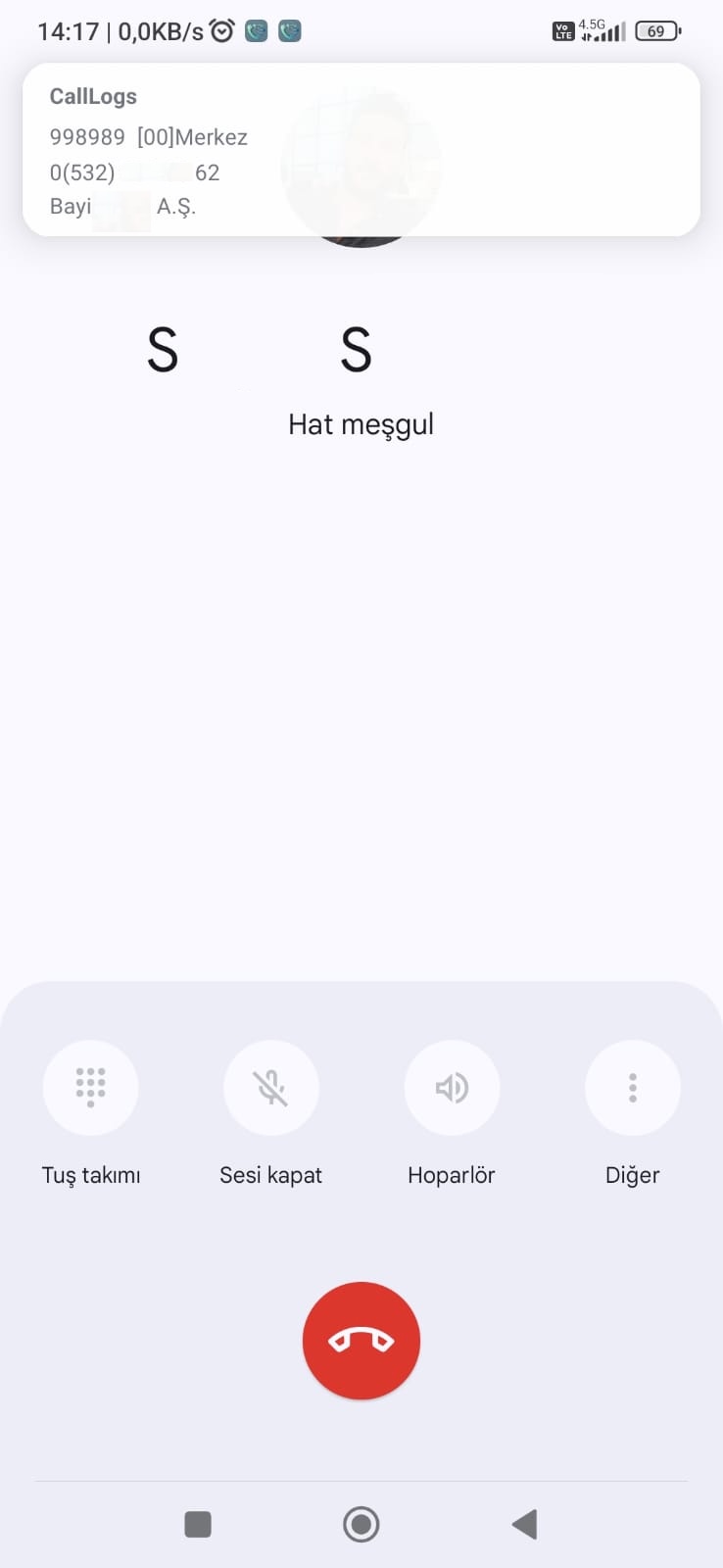Tap the red end call icon
The height and width of the screenshot is (1568, 723).
[361, 1340]
